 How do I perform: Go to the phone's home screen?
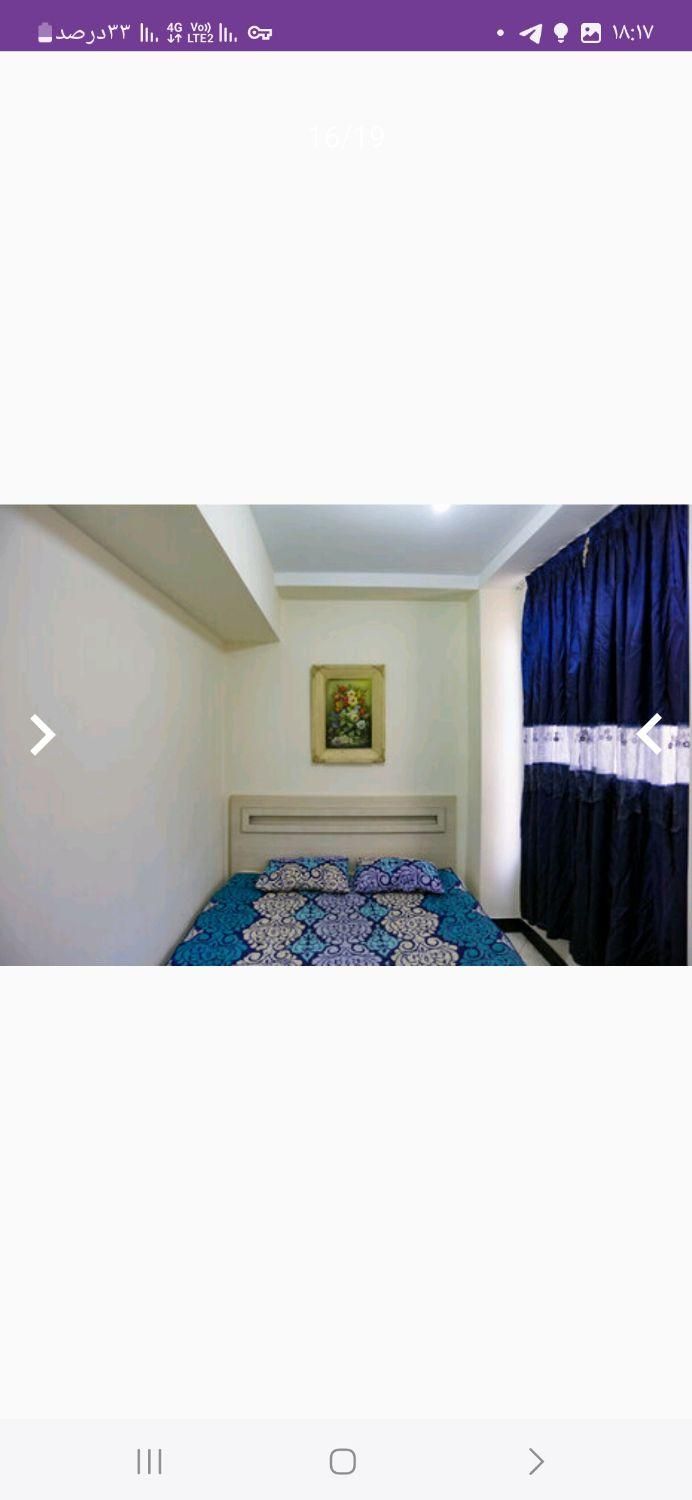pyautogui.click(x=342, y=1461)
